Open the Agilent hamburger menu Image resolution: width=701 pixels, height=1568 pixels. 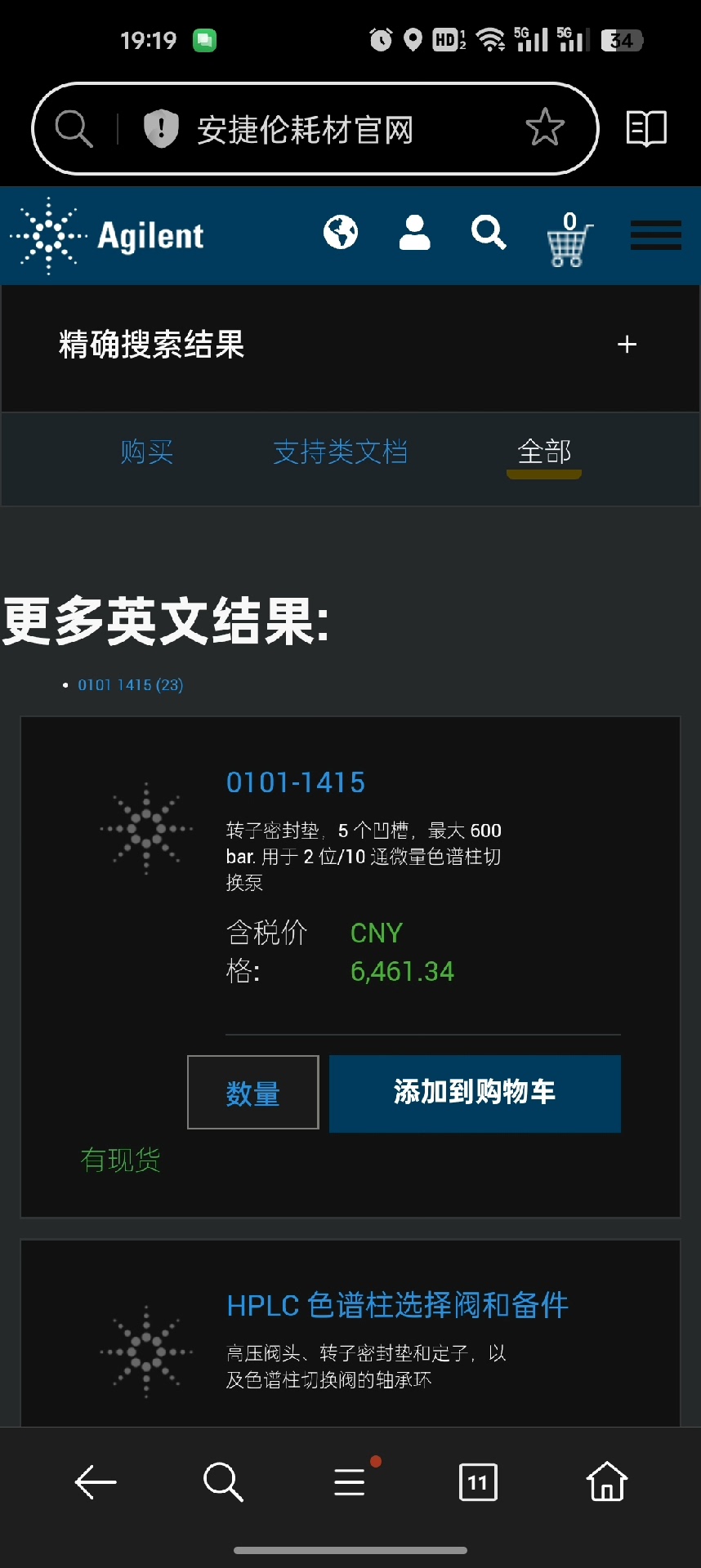pyautogui.click(x=655, y=235)
